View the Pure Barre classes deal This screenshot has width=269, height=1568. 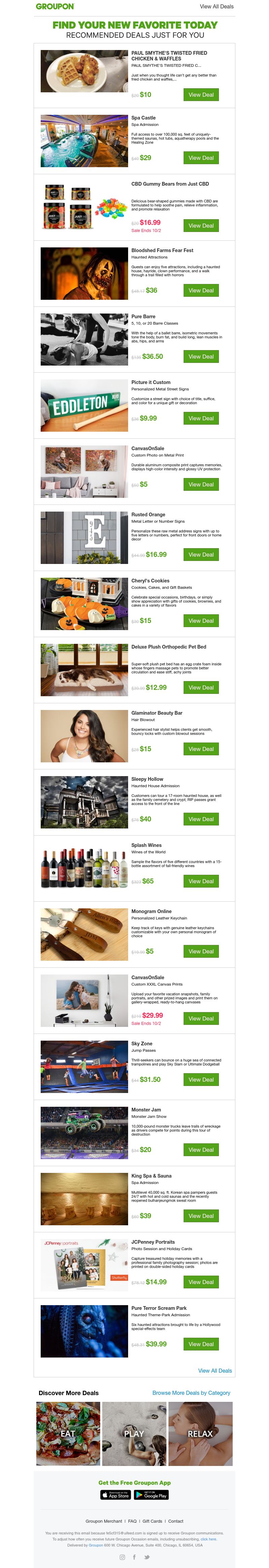click(201, 357)
